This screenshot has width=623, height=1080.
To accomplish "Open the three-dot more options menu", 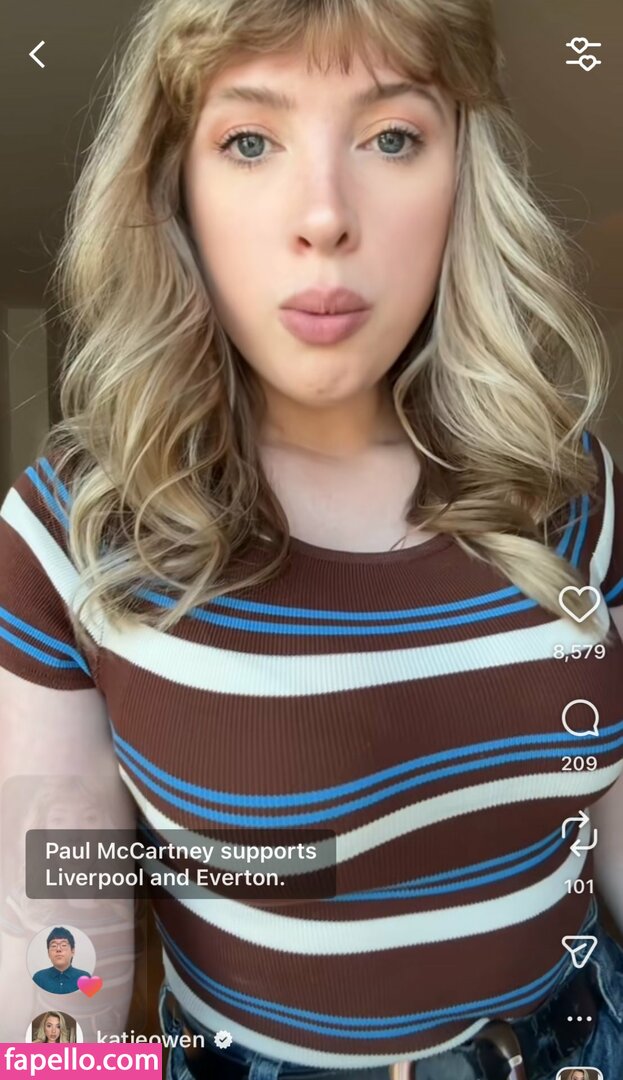I will [579, 1020].
